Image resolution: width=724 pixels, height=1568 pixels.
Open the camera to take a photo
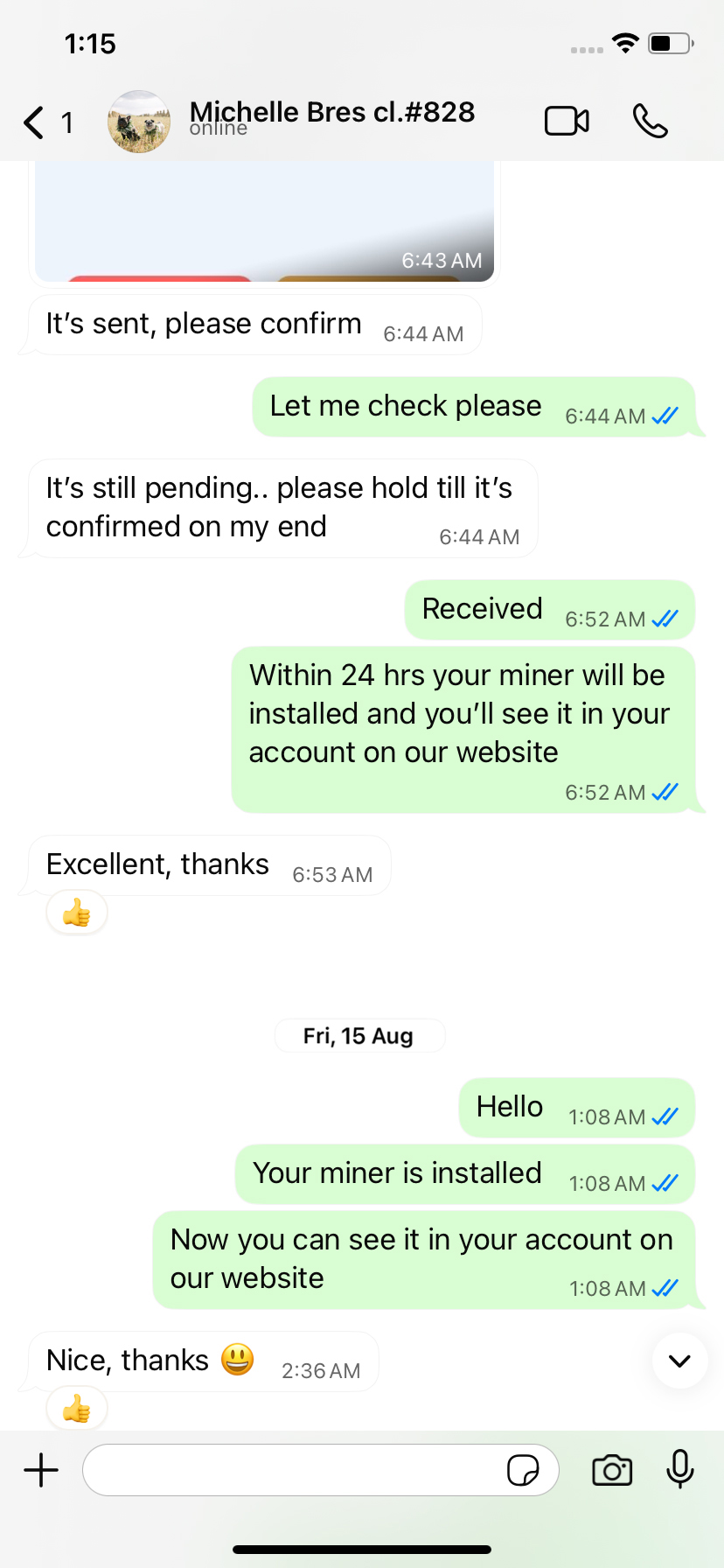[612, 1470]
